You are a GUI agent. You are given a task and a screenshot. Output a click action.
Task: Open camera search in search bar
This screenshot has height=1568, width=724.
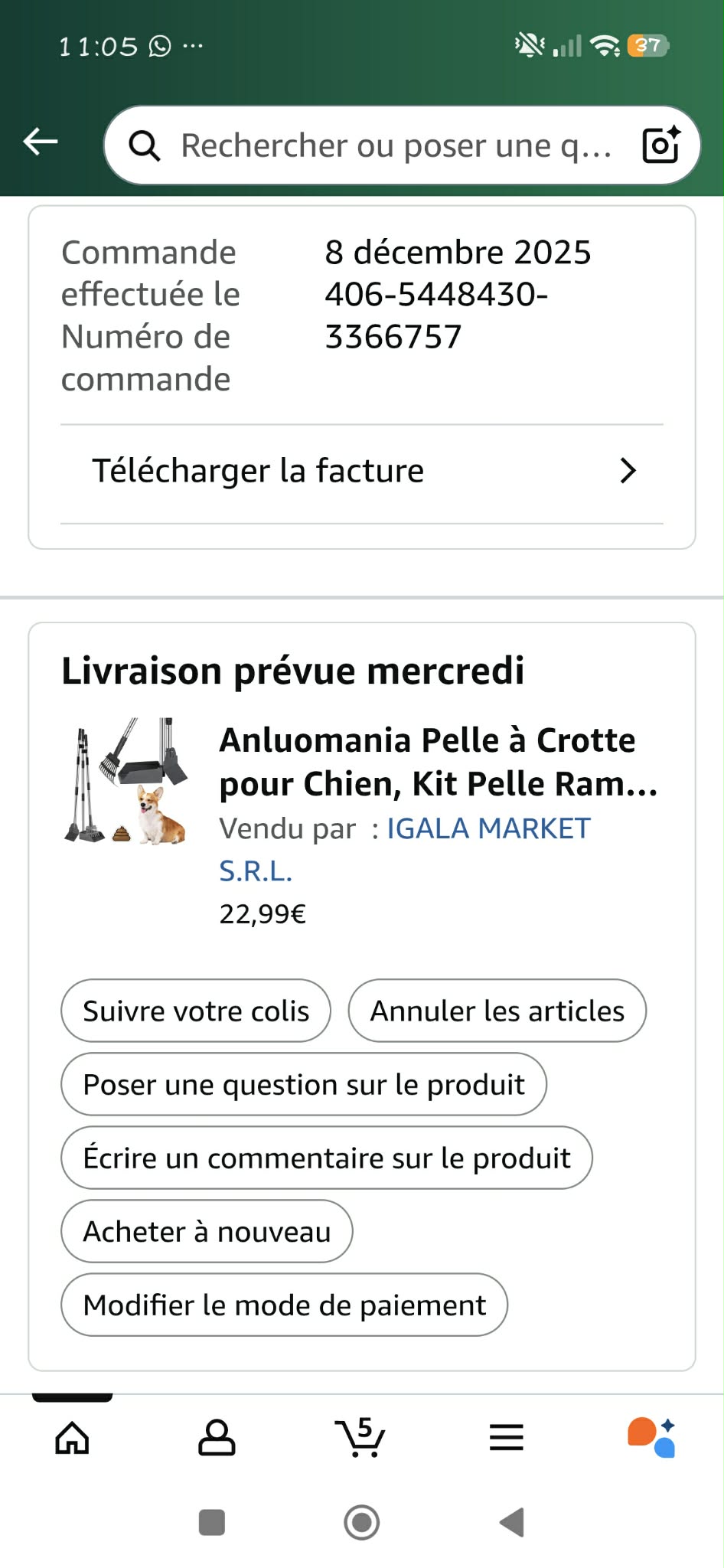pyautogui.click(x=661, y=144)
